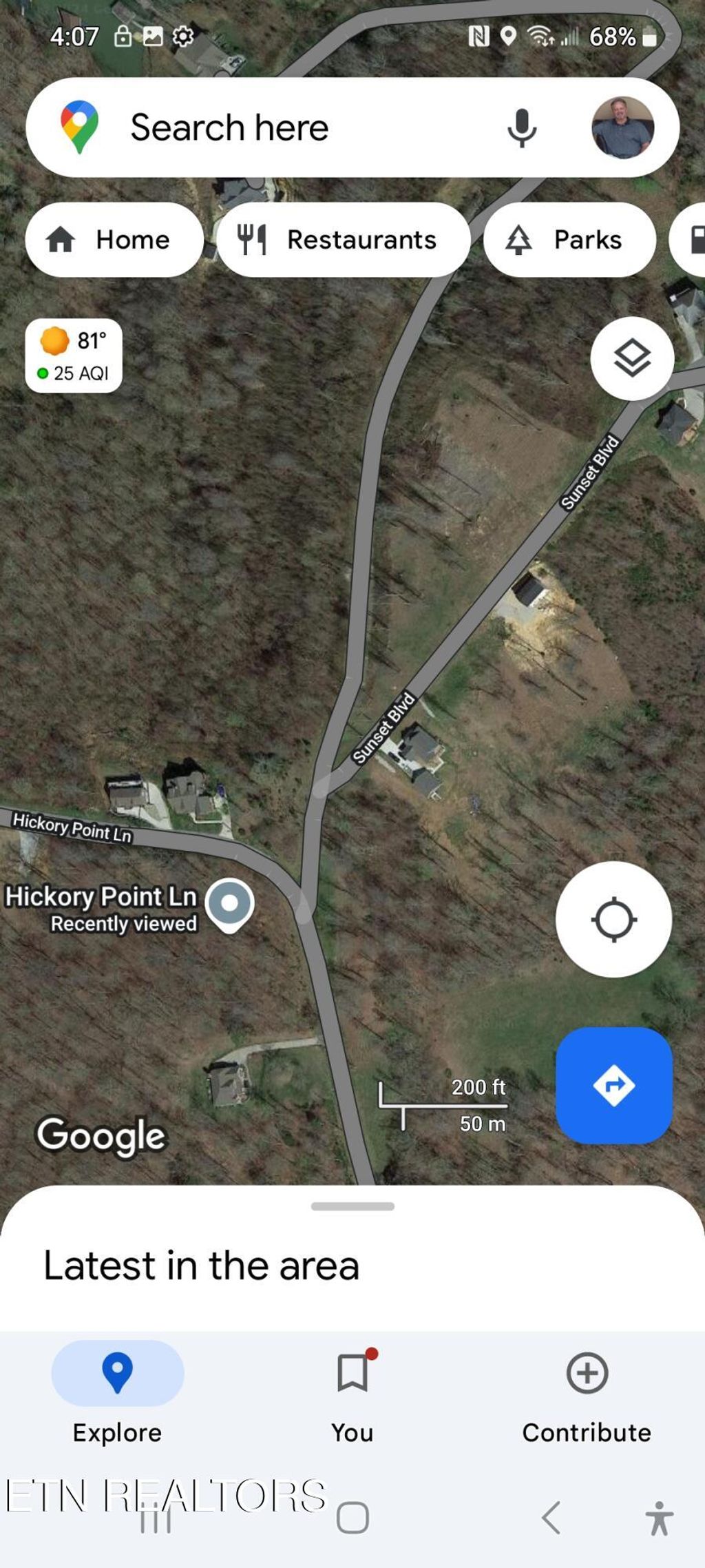Select the Parks chip
This screenshot has width=705, height=1568.
click(569, 240)
